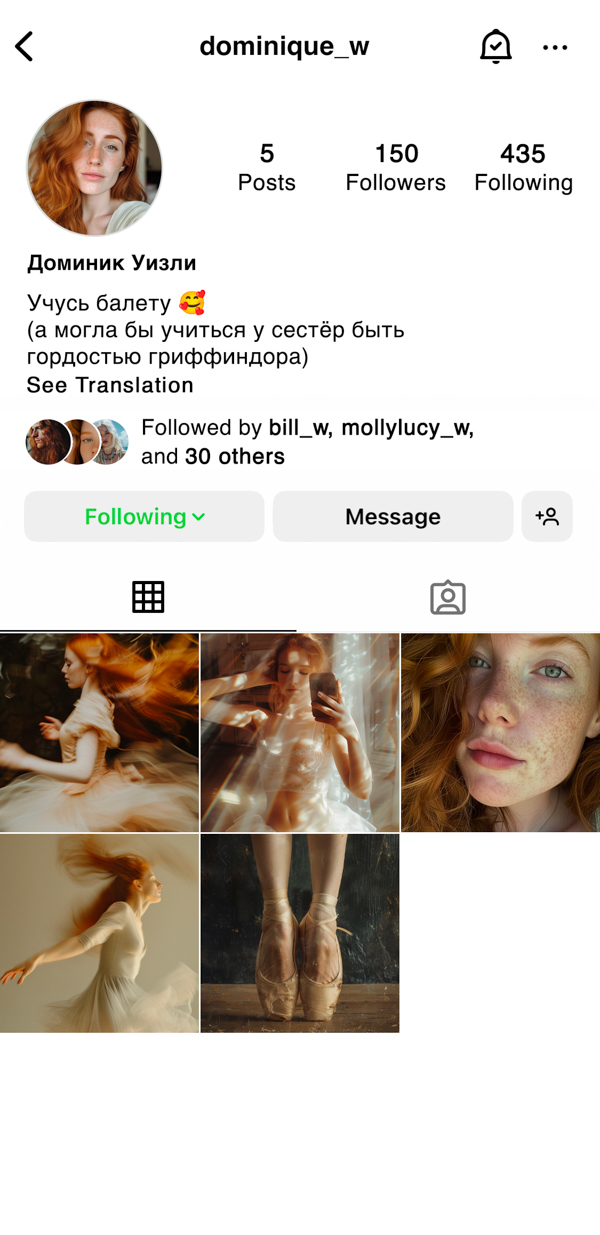Image resolution: width=600 pixels, height=1235 pixels.
Task: Open the freckled face close-up post
Action: point(500,732)
